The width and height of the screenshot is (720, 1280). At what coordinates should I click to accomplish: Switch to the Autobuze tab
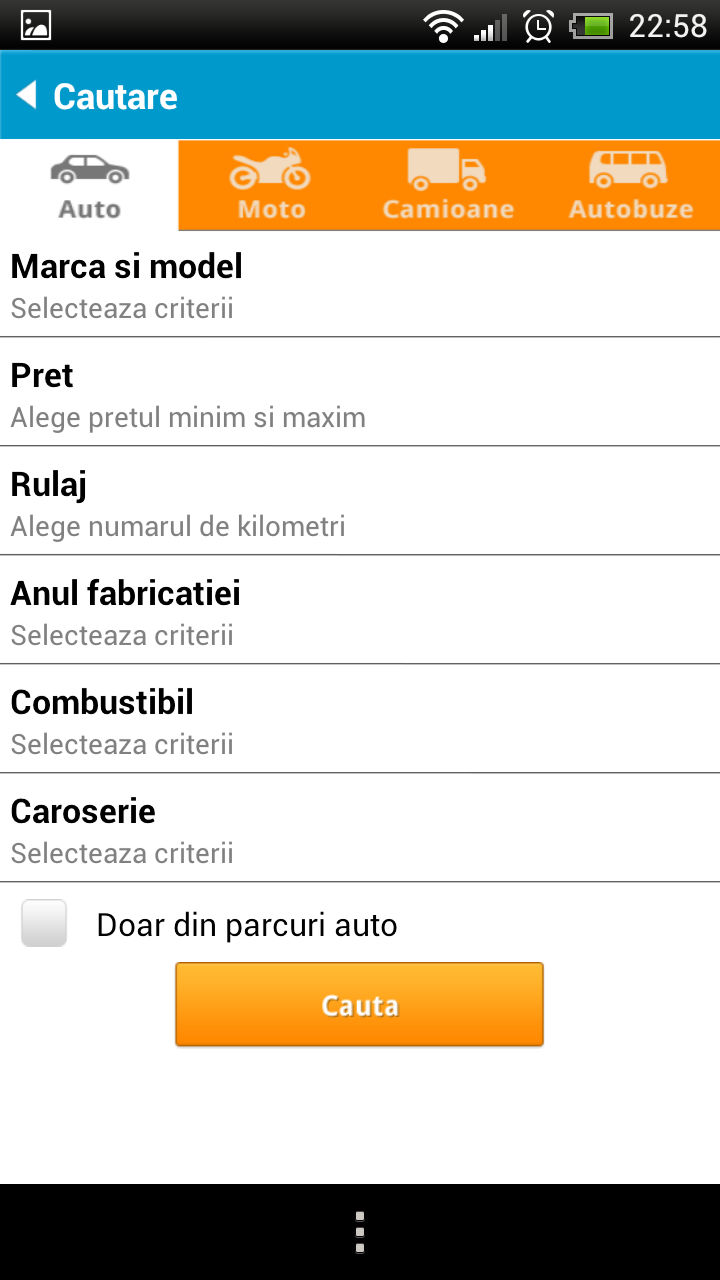pos(630,185)
